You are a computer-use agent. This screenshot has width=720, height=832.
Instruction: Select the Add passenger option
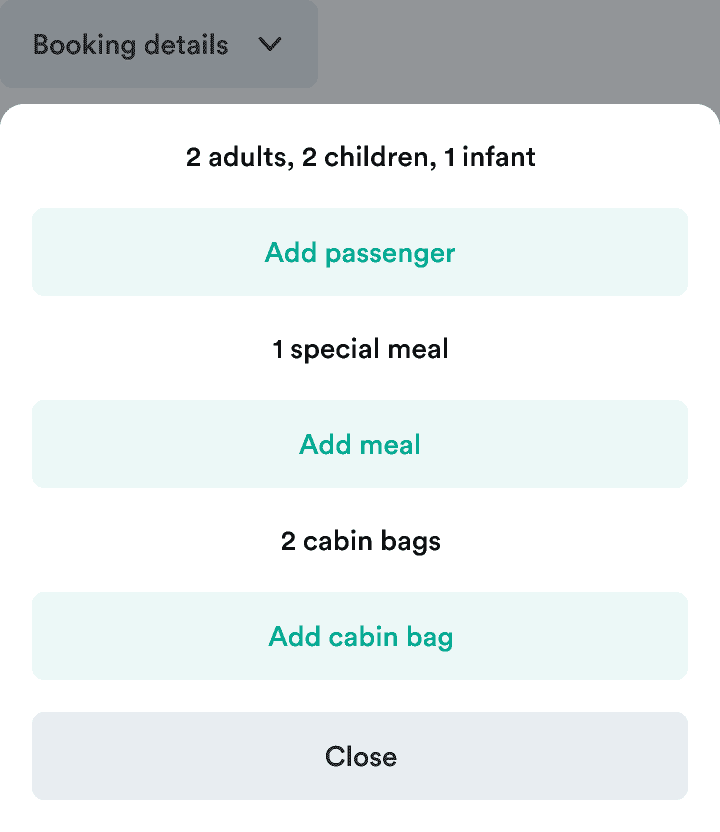coord(360,252)
